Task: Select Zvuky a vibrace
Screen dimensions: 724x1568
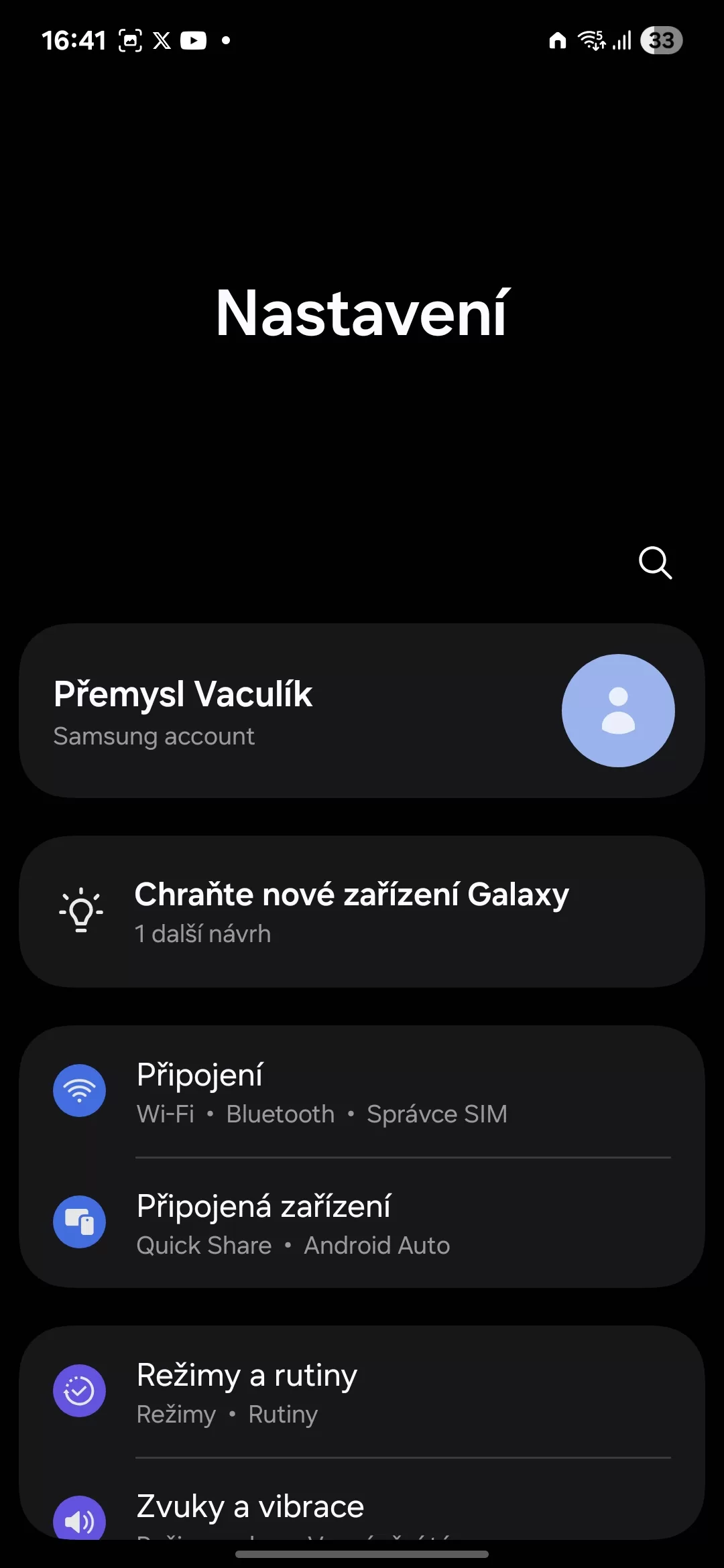Action: [362, 1509]
